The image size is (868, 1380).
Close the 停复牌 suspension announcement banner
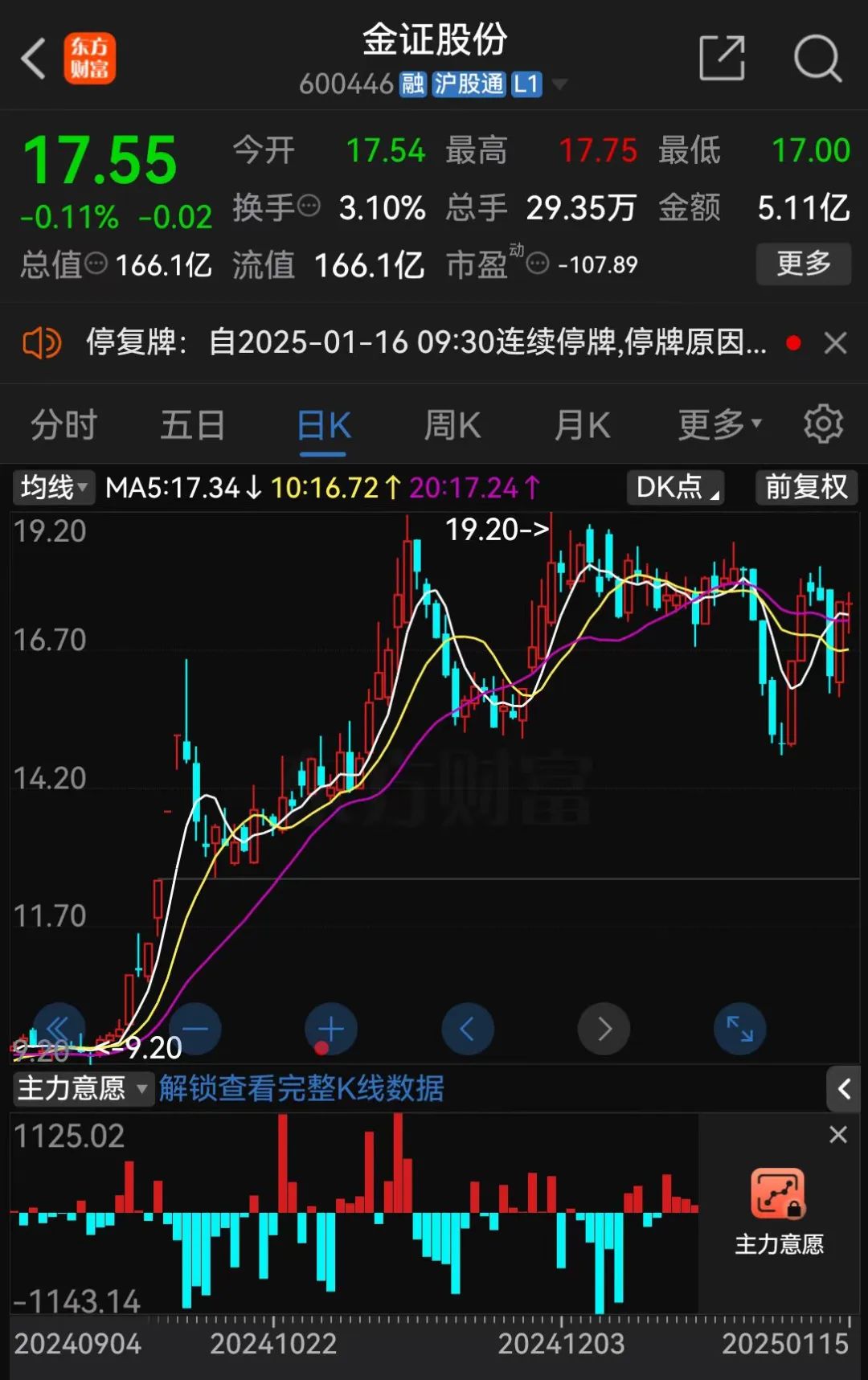point(835,343)
